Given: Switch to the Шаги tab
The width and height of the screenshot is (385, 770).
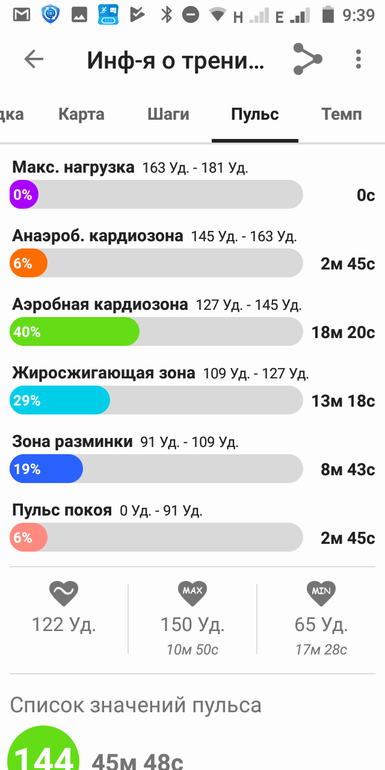Looking at the screenshot, I should (x=168, y=114).
